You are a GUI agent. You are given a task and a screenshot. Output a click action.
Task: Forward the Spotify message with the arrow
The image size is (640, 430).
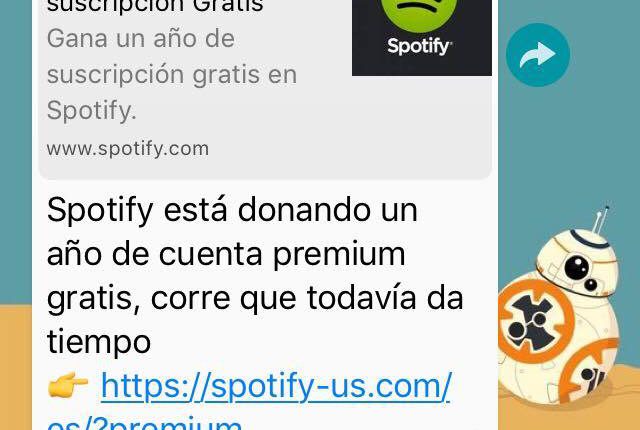coord(537,55)
